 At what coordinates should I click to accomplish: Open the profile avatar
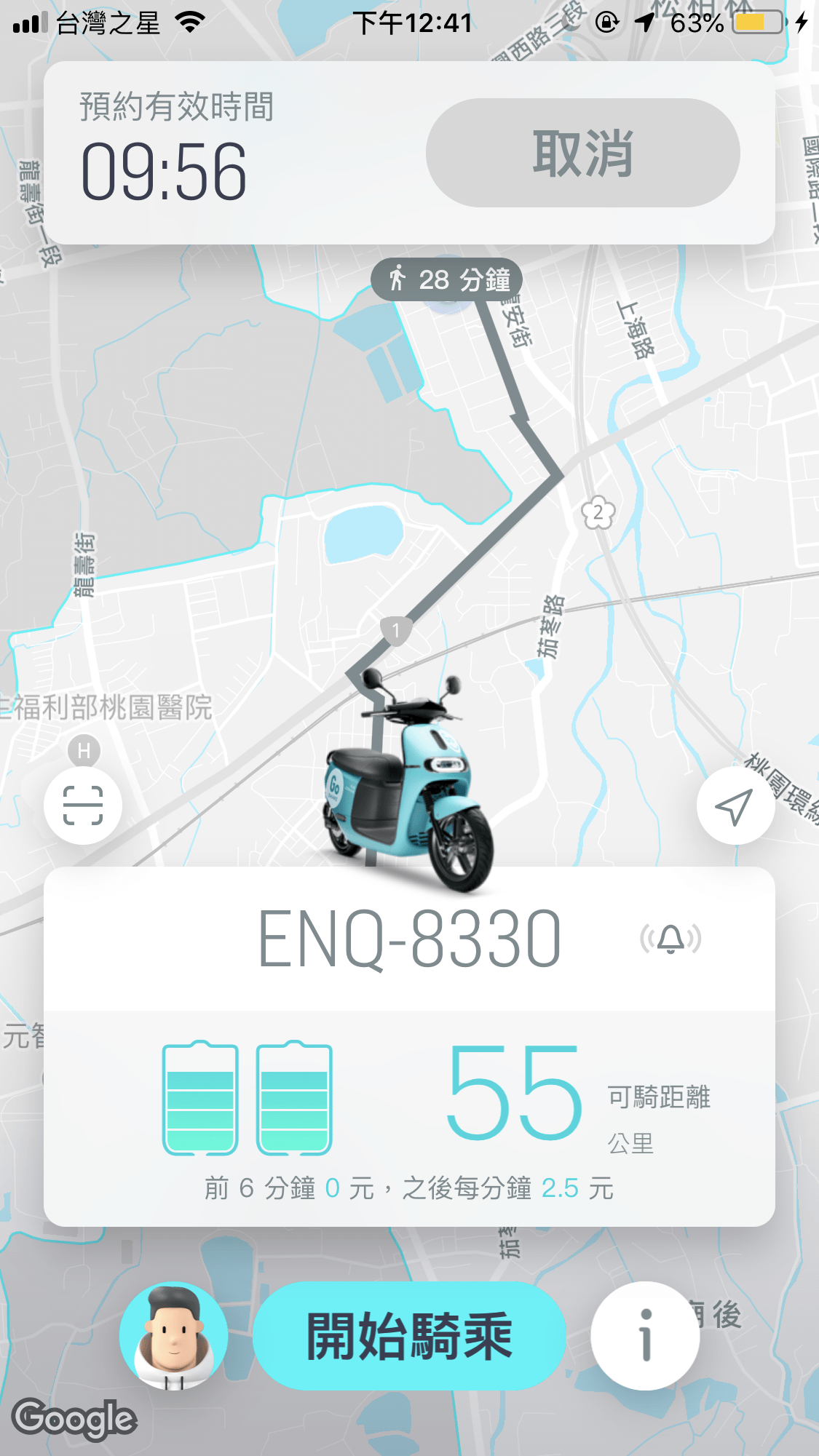[174, 1336]
